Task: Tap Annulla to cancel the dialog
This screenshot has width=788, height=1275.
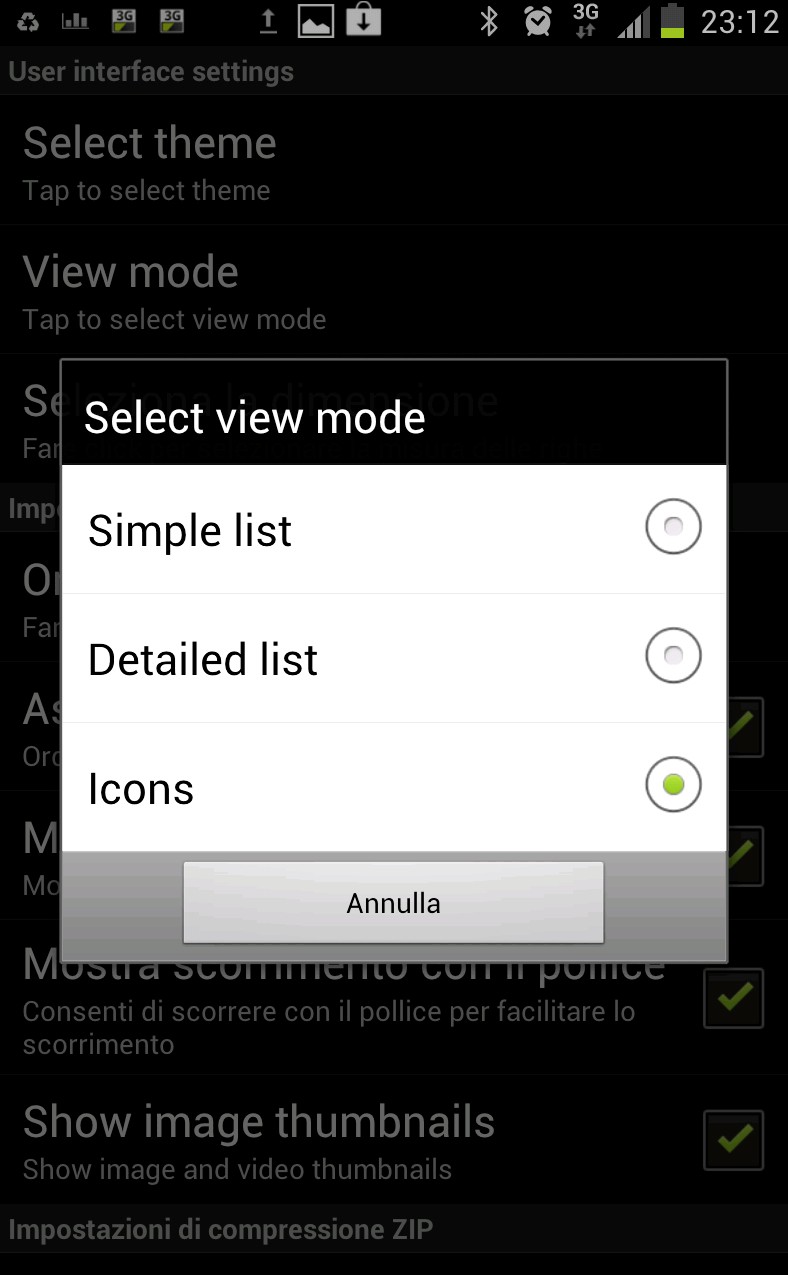Action: [x=393, y=902]
